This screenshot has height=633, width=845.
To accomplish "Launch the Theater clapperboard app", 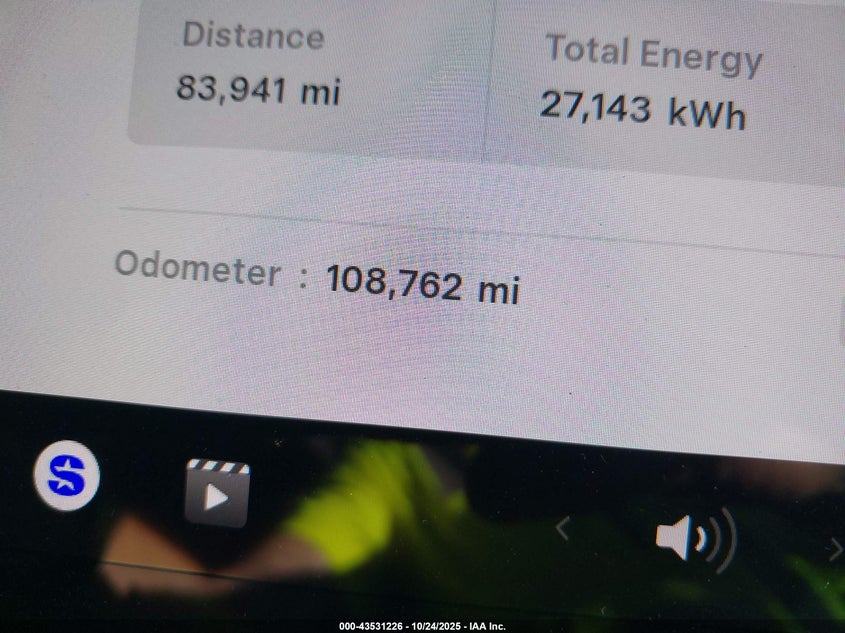I will click(216, 492).
